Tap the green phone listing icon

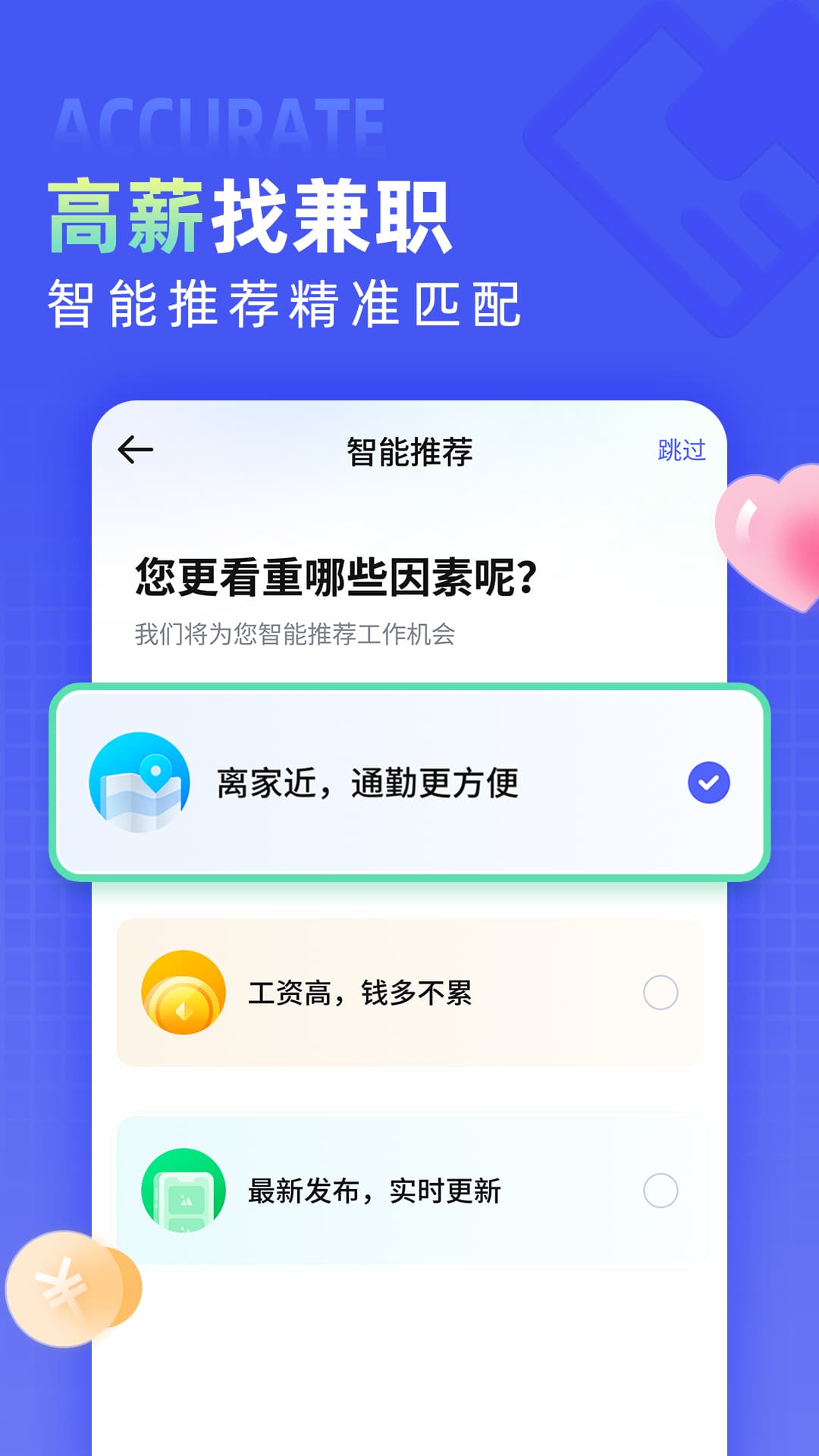182,1191
